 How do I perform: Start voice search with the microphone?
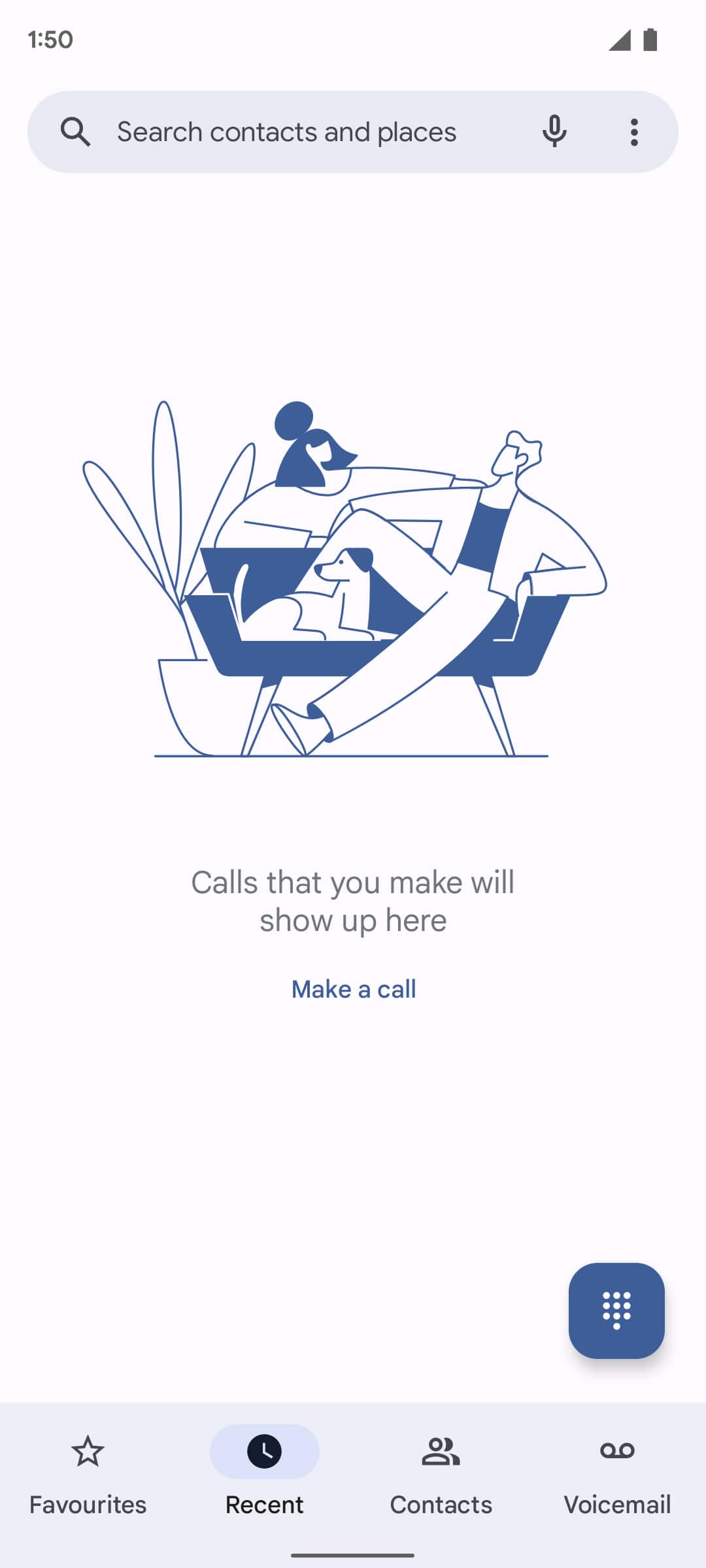click(x=554, y=132)
